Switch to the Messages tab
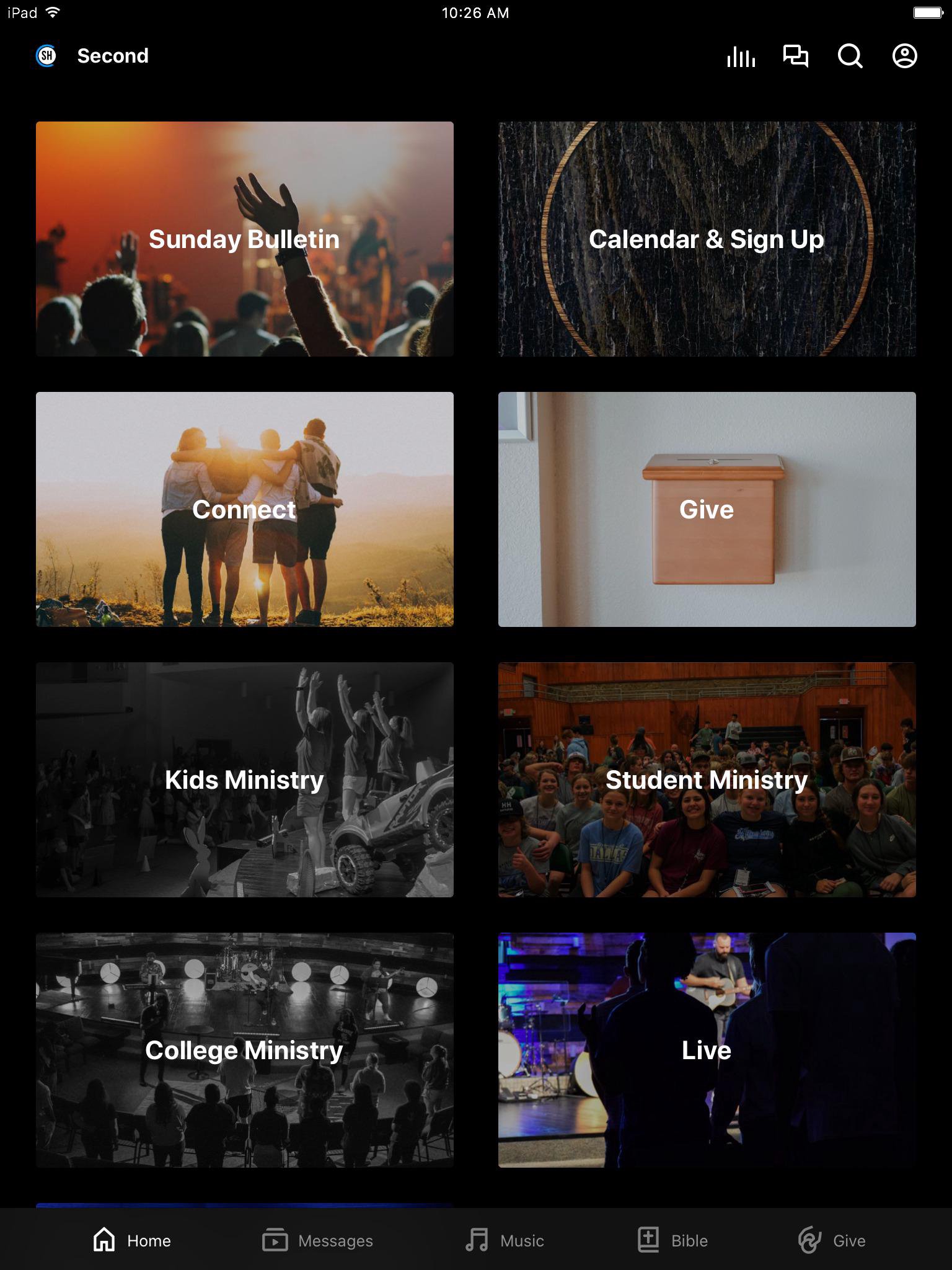Screen dimensions: 952x1270 tap(318, 1241)
